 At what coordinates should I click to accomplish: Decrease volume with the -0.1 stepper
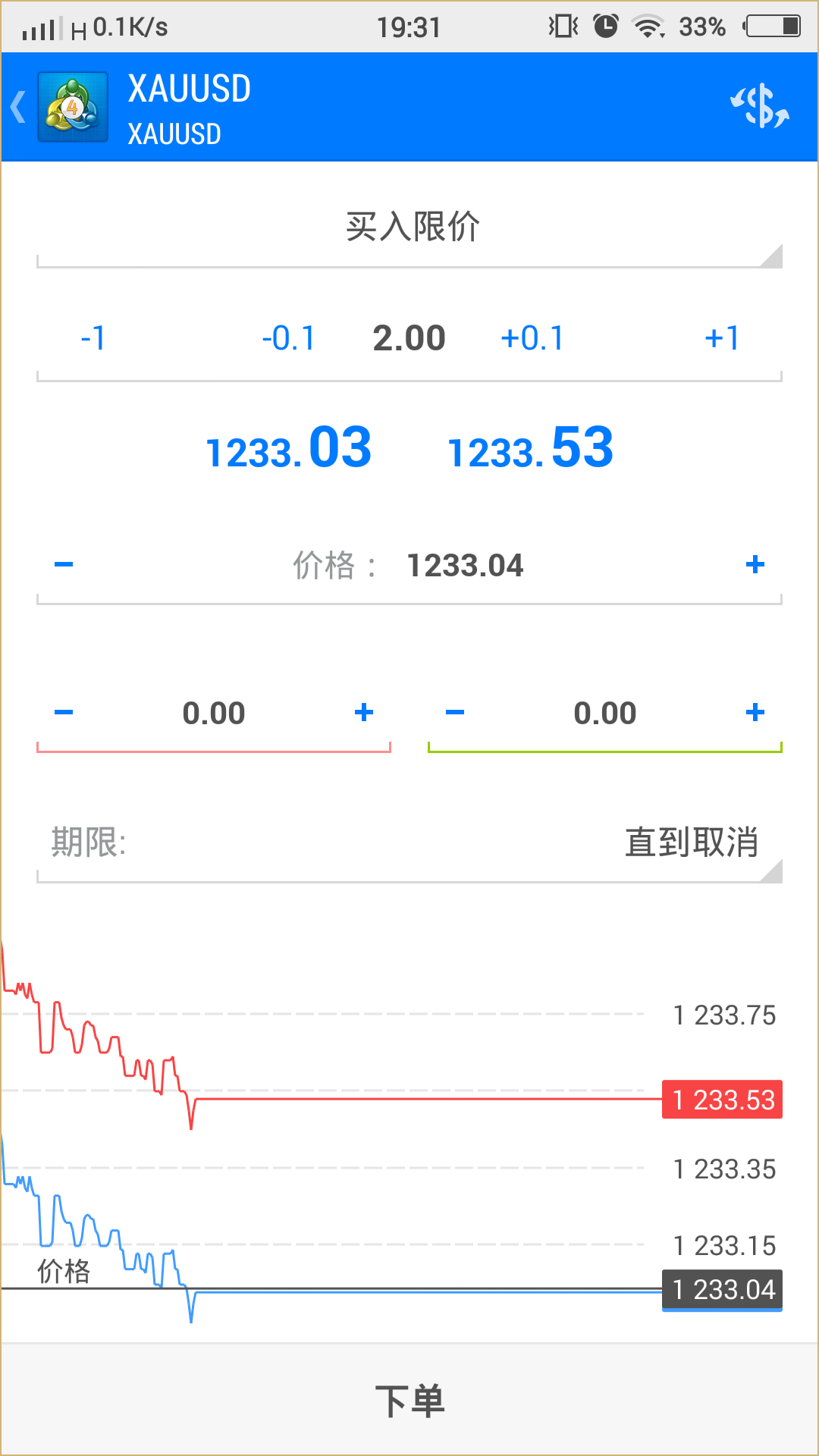click(288, 337)
